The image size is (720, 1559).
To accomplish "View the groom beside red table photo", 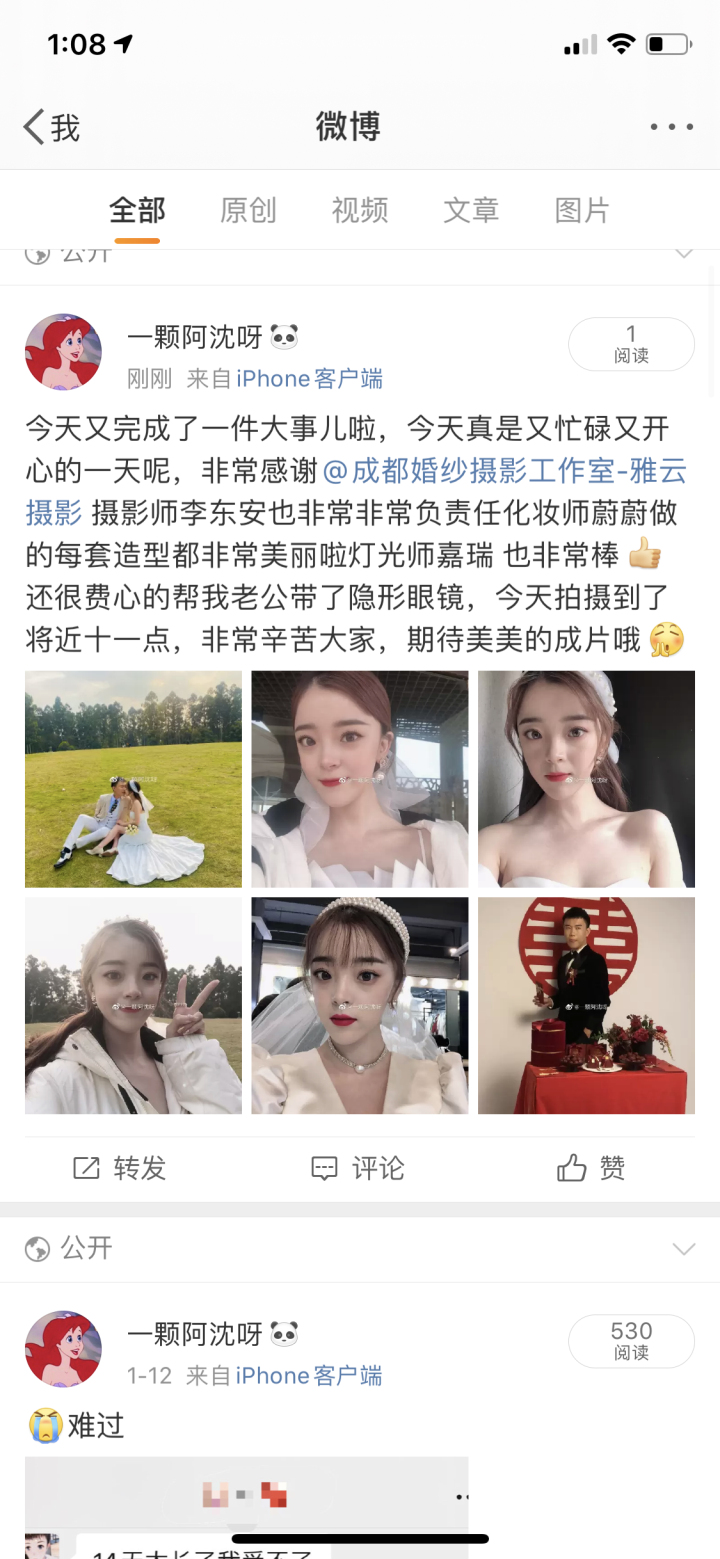I will pos(586,1005).
